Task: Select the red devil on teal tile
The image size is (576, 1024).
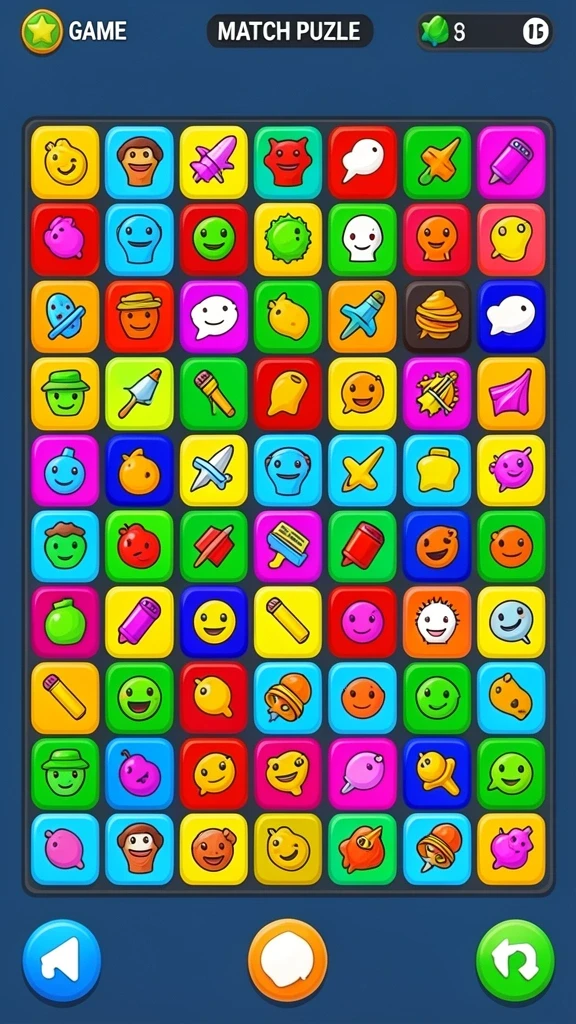Action: pos(288,162)
